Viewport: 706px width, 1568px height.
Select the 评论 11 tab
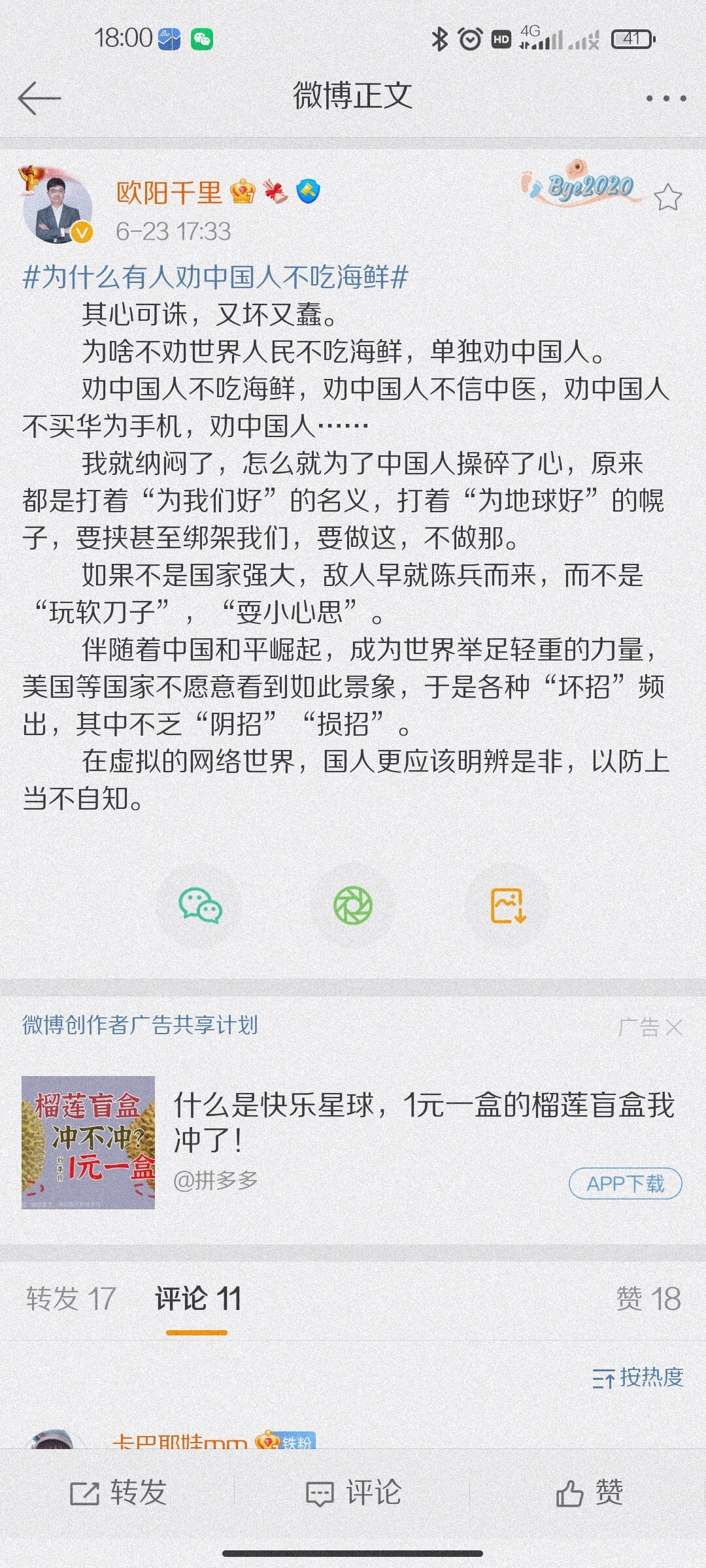click(198, 1298)
